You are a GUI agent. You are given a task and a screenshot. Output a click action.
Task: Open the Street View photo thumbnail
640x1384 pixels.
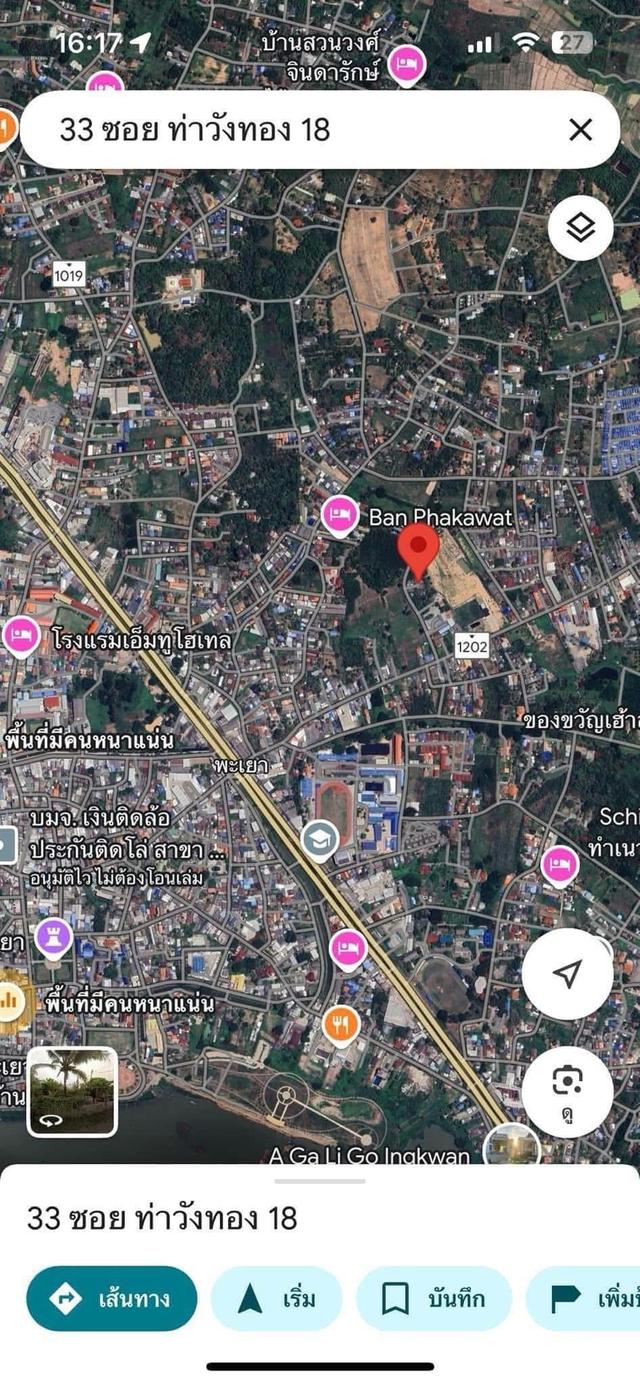(72, 1091)
